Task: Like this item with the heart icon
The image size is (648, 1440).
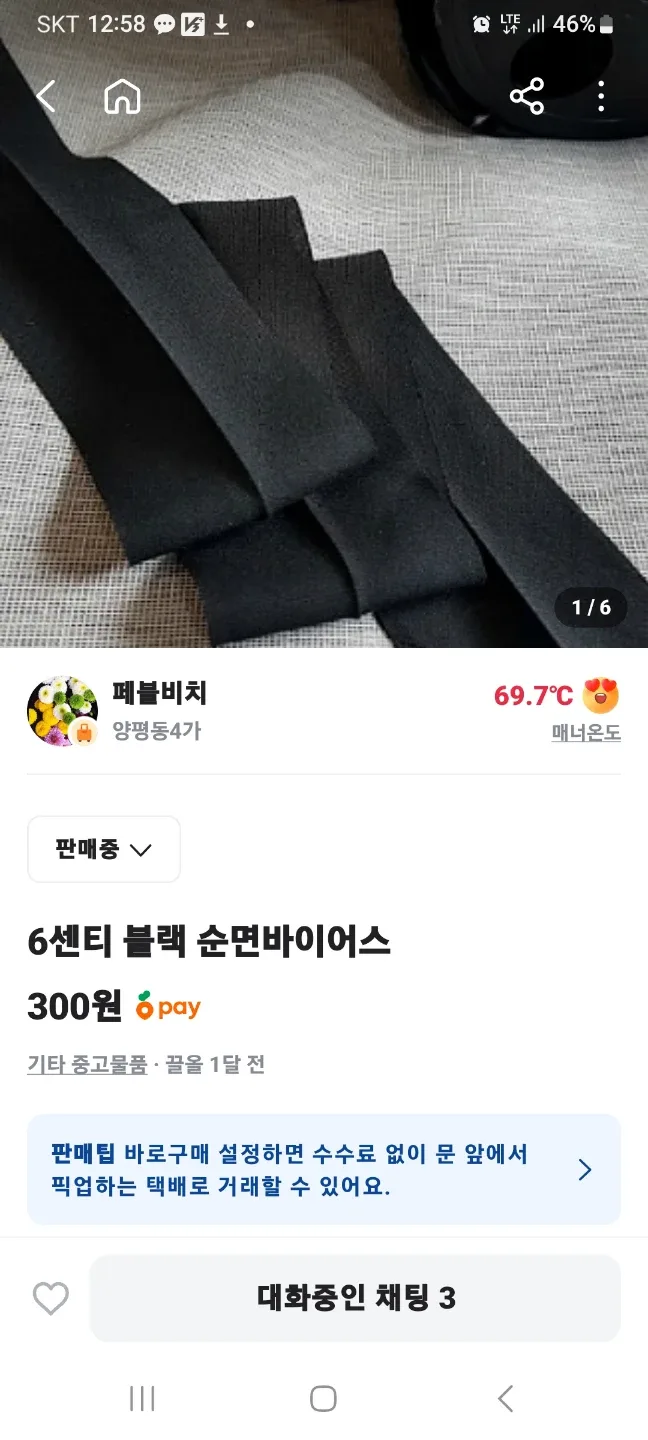Action: pyautogui.click(x=51, y=1298)
